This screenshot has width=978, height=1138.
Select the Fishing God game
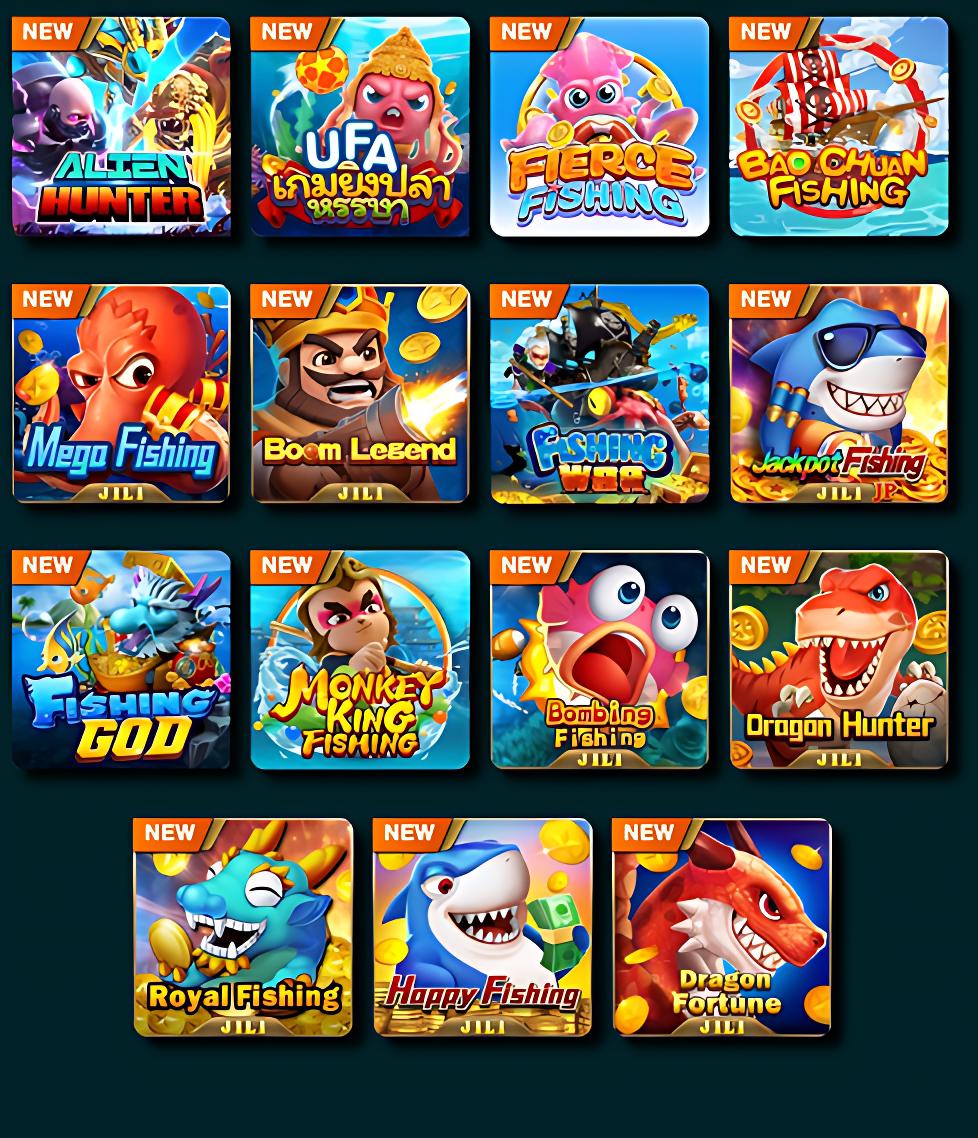(120, 658)
